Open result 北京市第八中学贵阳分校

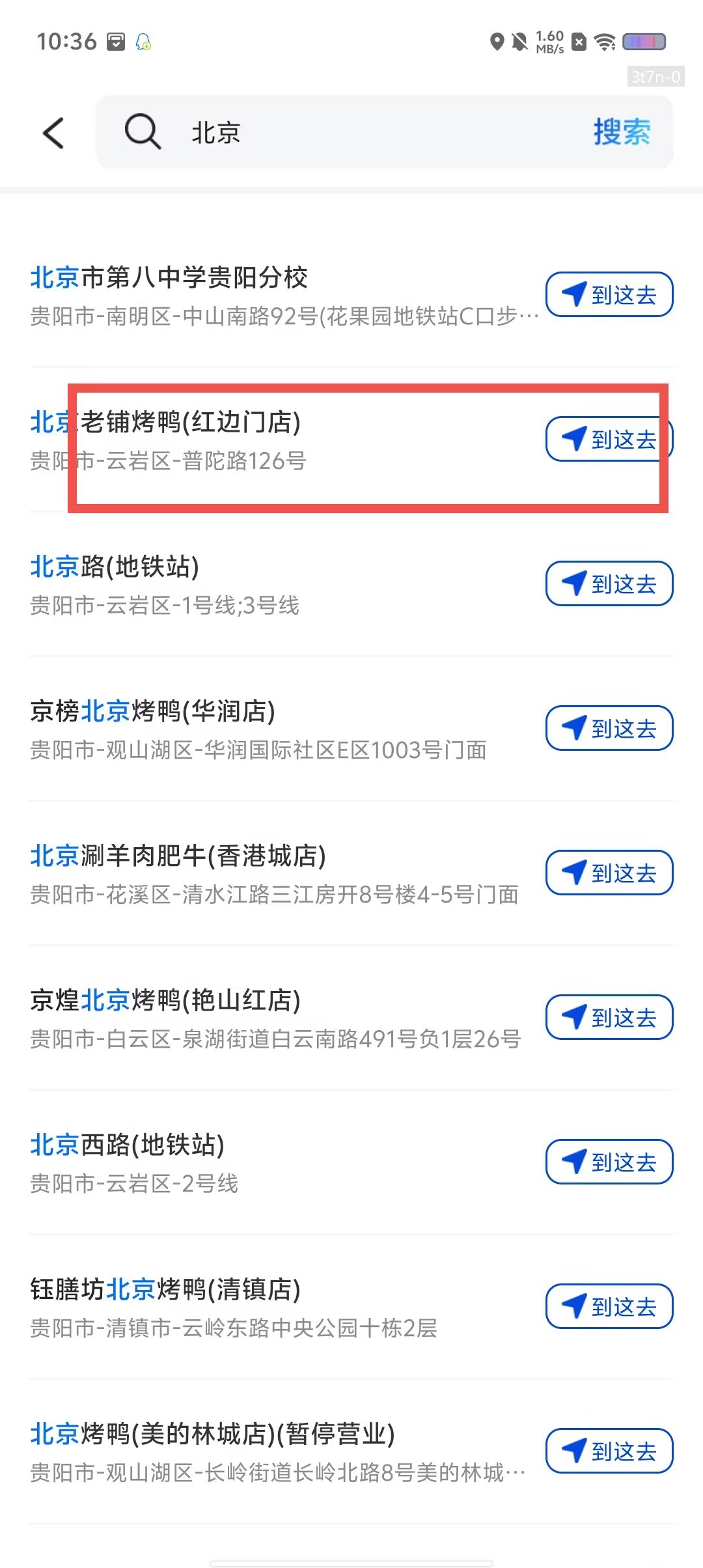click(284, 295)
